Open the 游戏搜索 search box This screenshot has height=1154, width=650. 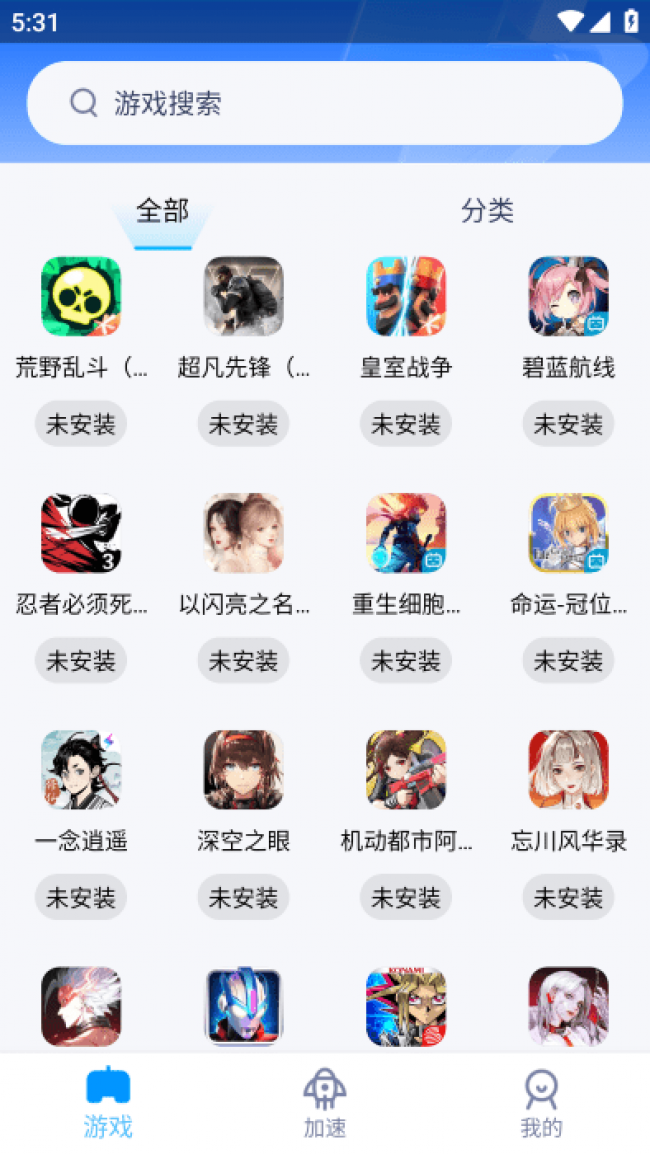pyautogui.click(x=324, y=103)
